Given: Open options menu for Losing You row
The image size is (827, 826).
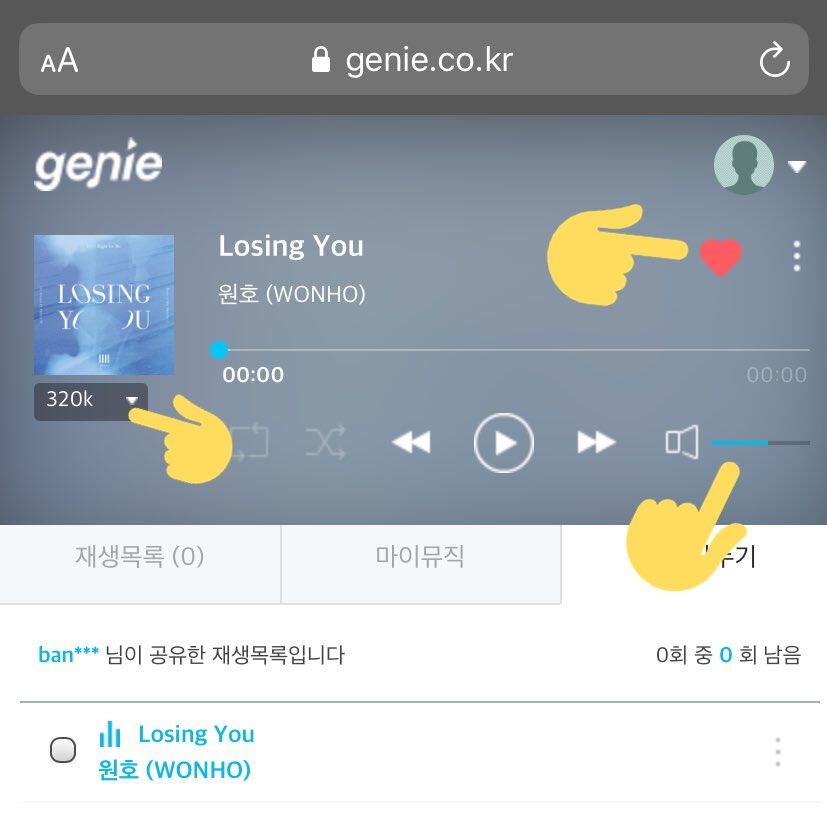Looking at the screenshot, I should (777, 752).
